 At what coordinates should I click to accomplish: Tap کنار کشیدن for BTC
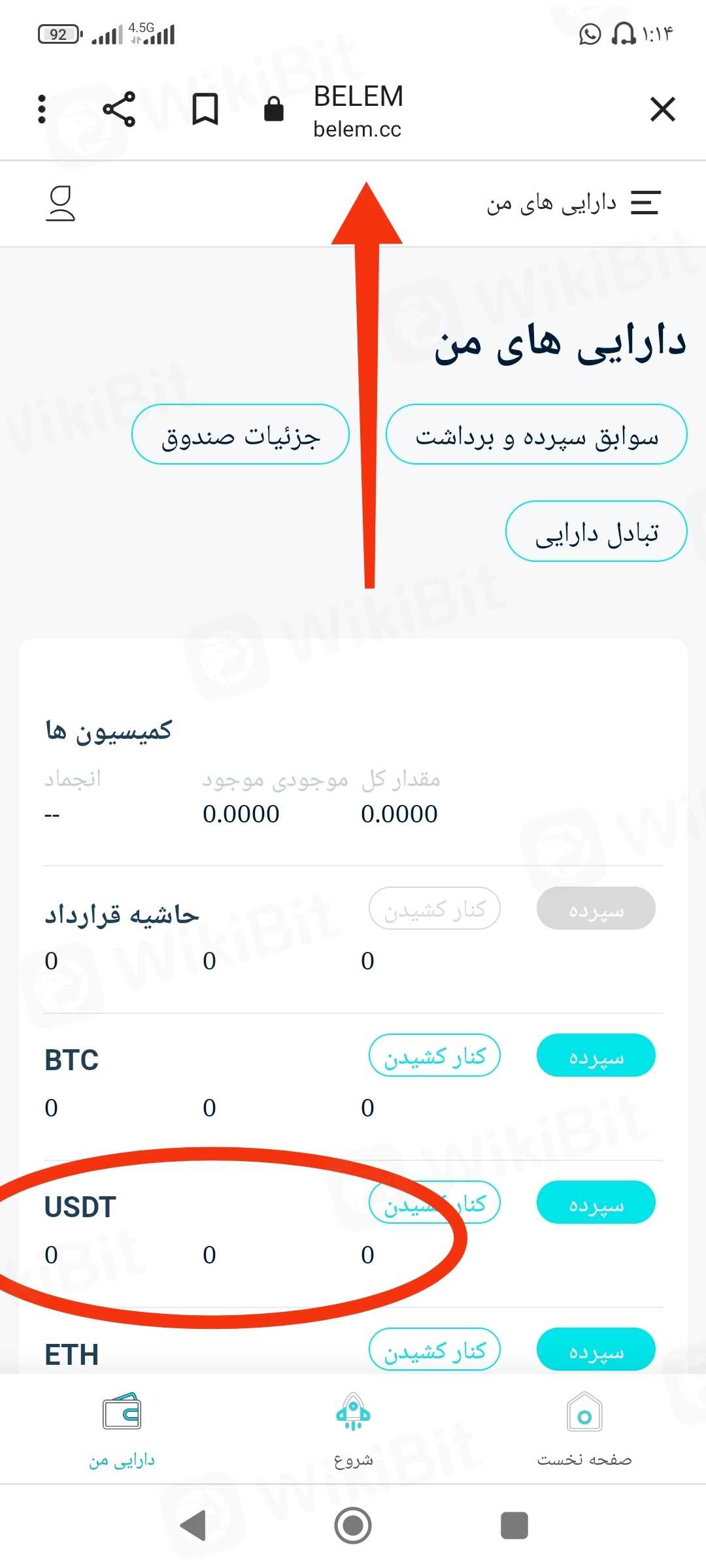(435, 1056)
